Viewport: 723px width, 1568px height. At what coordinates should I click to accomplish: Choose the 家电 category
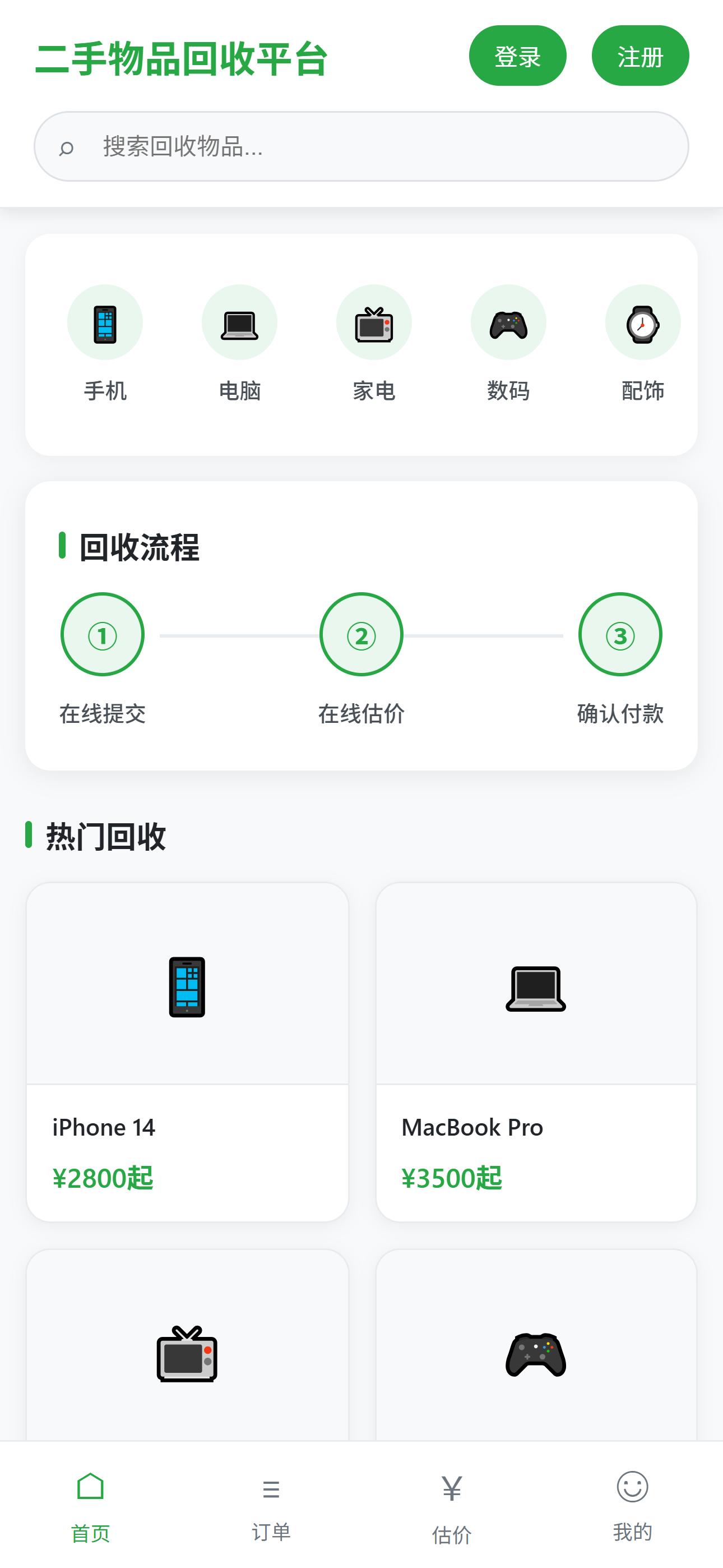[x=374, y=344]
